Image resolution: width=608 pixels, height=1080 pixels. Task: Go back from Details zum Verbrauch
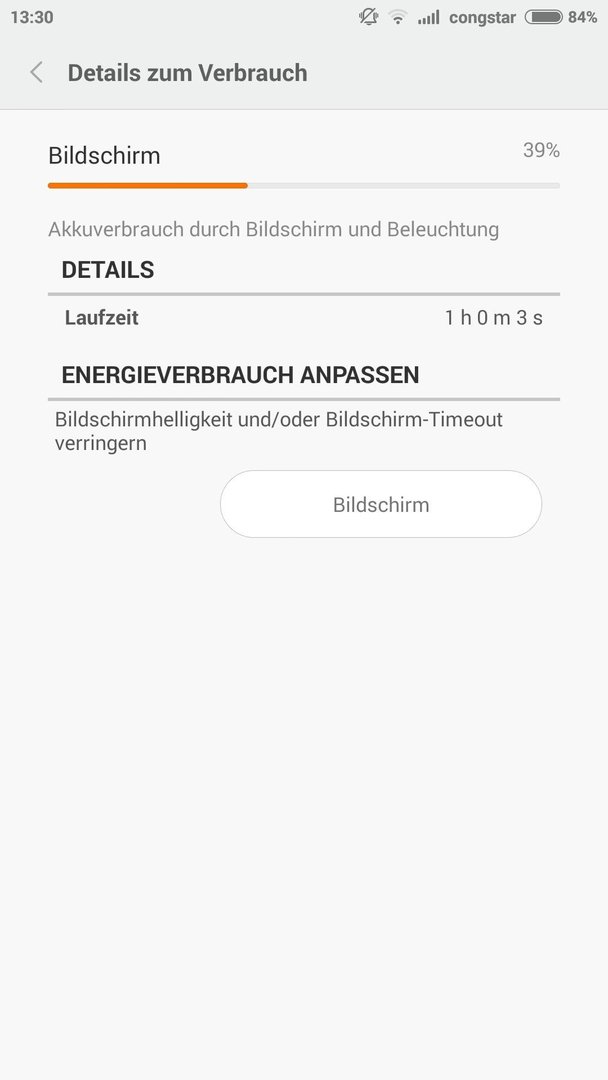click(x=36, y=72)
